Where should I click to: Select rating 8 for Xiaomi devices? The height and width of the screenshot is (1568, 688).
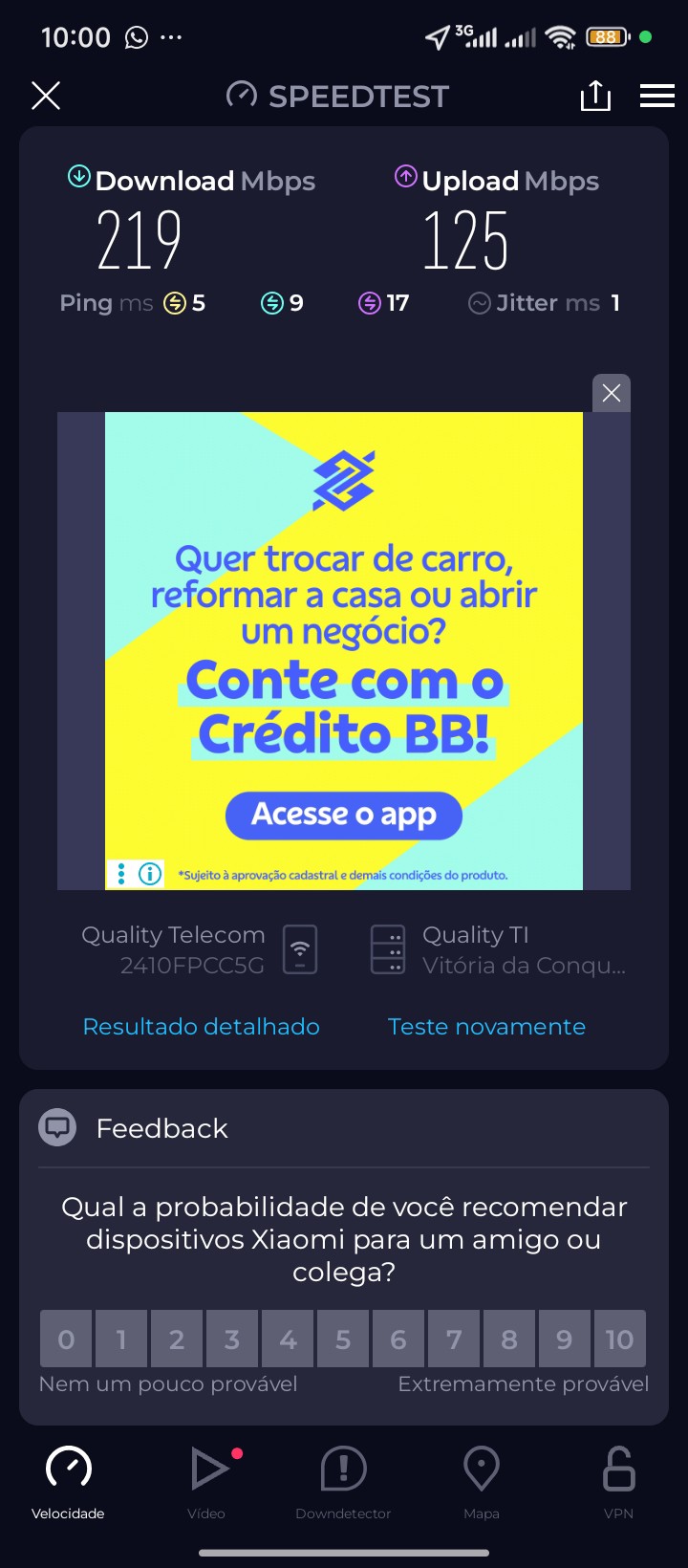(509, 1339)
